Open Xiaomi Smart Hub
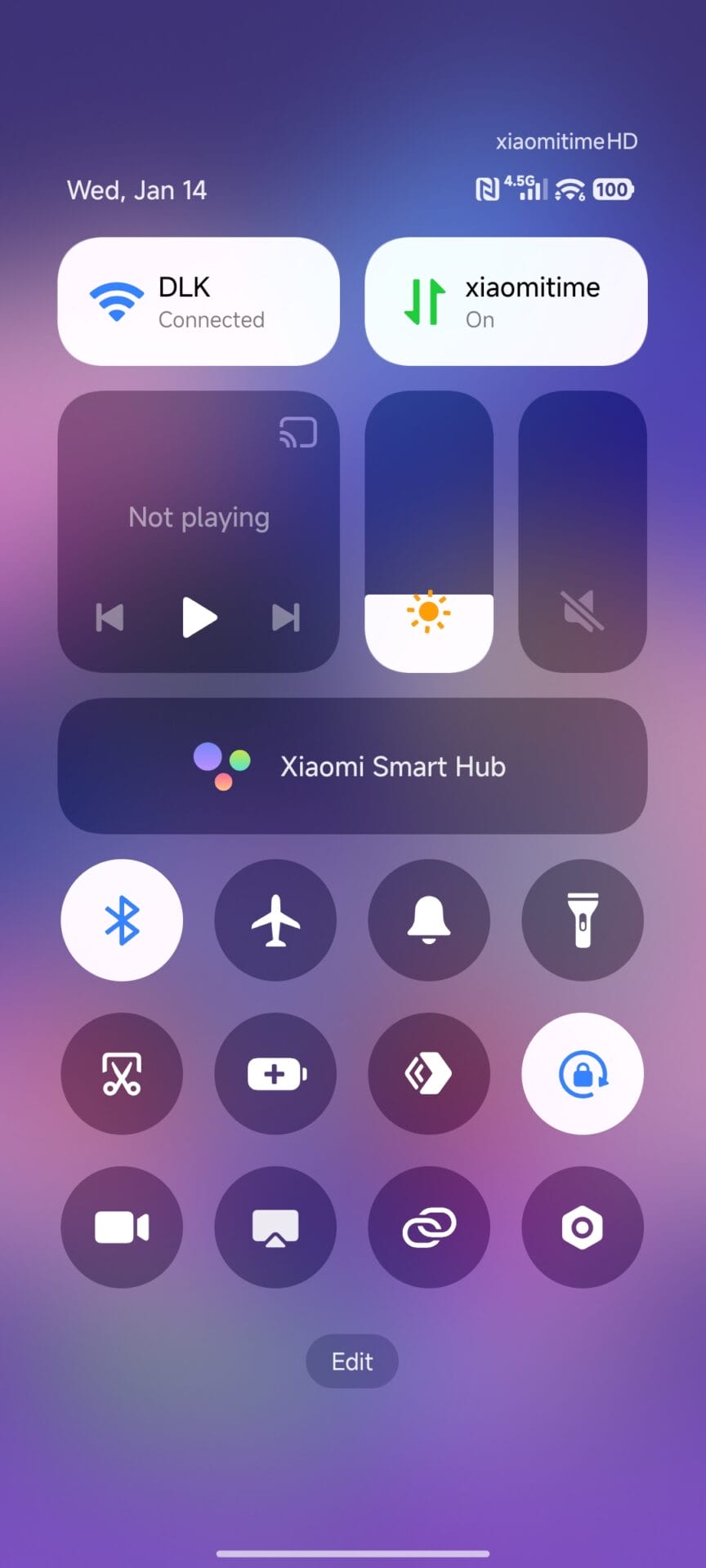 (352, 766)
